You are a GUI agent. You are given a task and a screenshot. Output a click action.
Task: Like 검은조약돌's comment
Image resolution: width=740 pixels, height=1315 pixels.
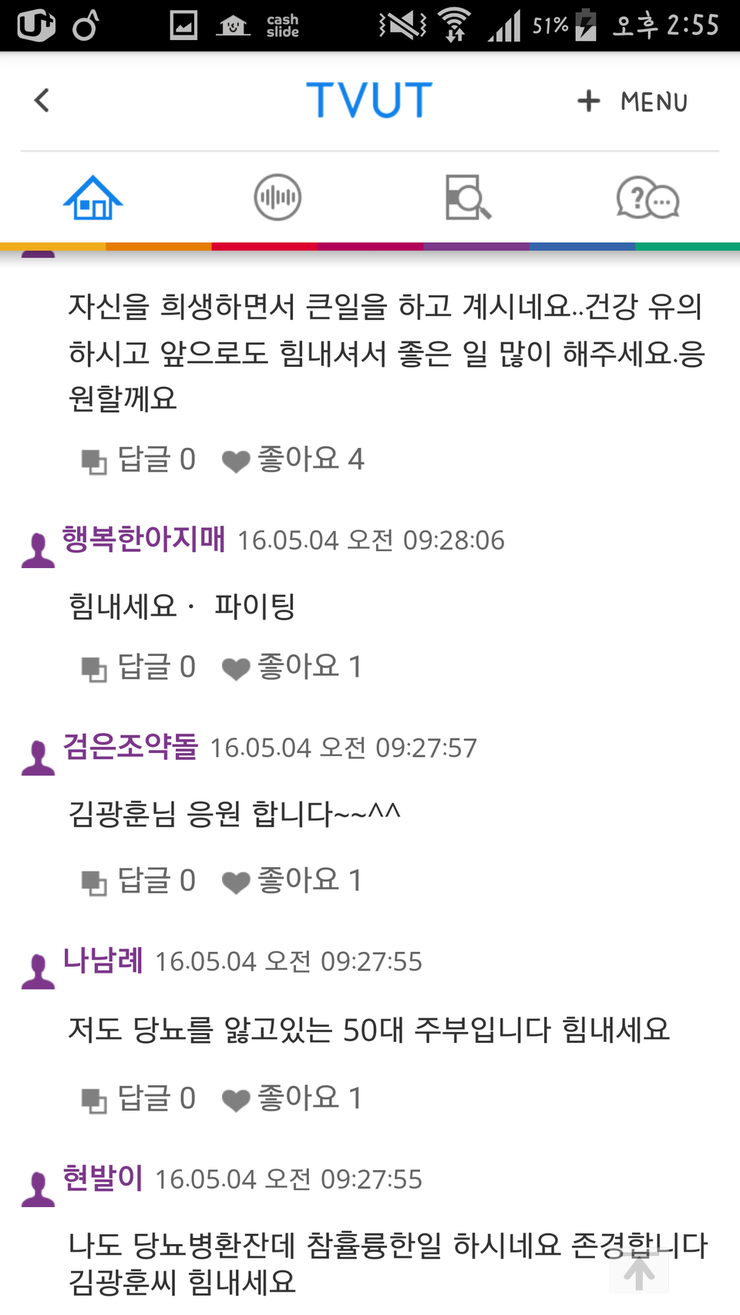pos(292,881)
